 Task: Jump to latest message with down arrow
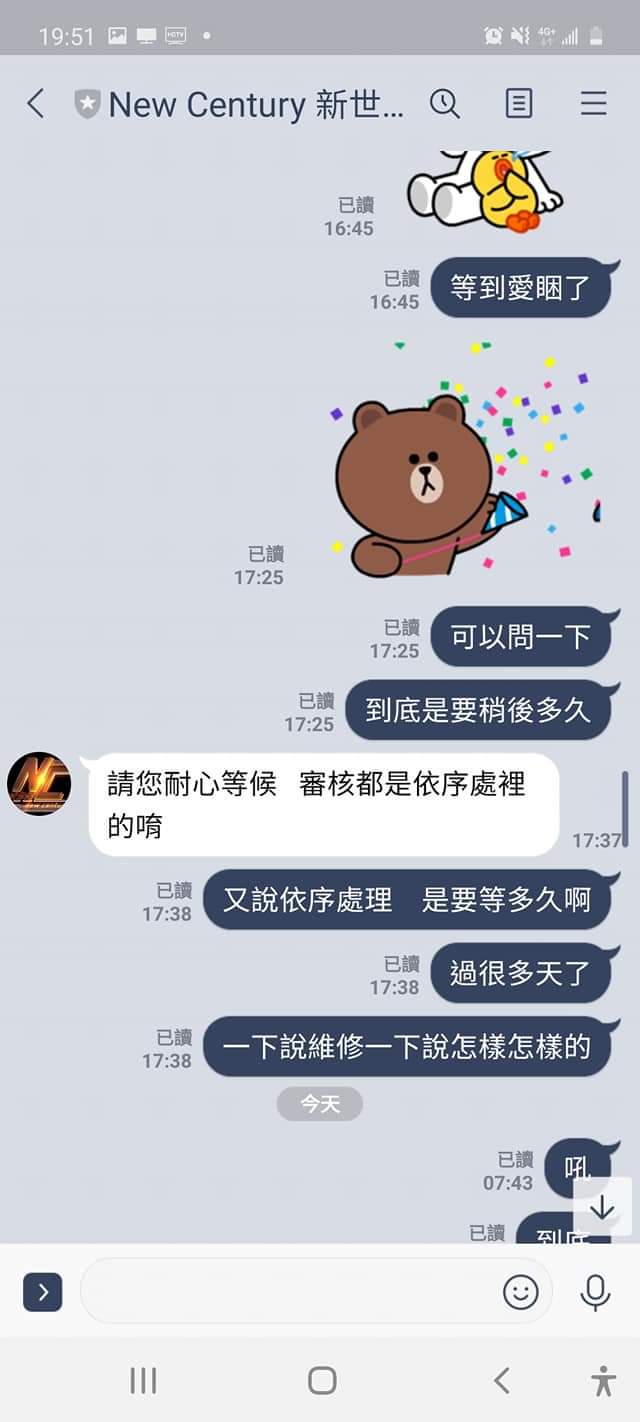(x=602, y=1208)
